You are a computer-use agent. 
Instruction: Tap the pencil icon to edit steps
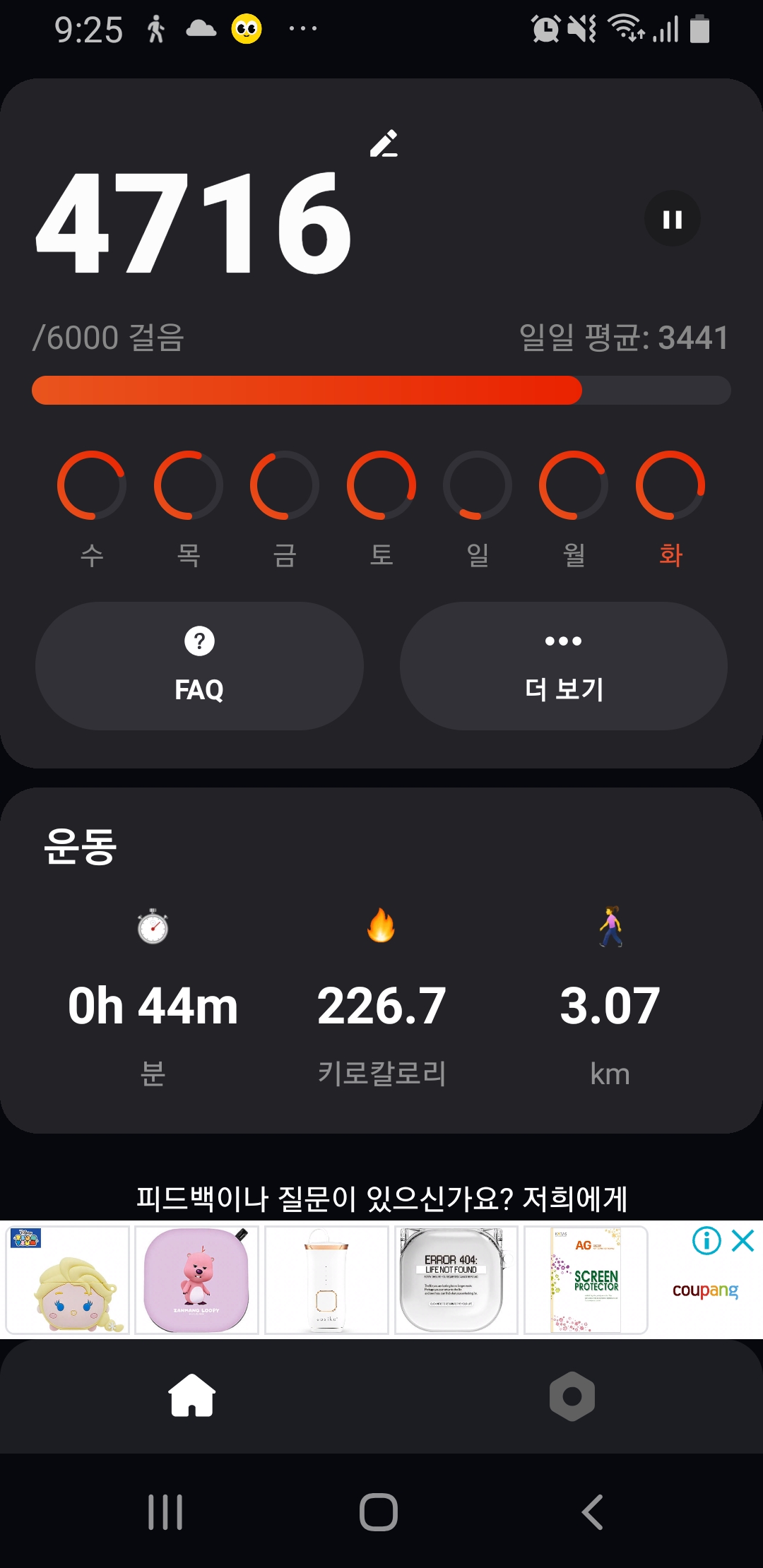384,143
